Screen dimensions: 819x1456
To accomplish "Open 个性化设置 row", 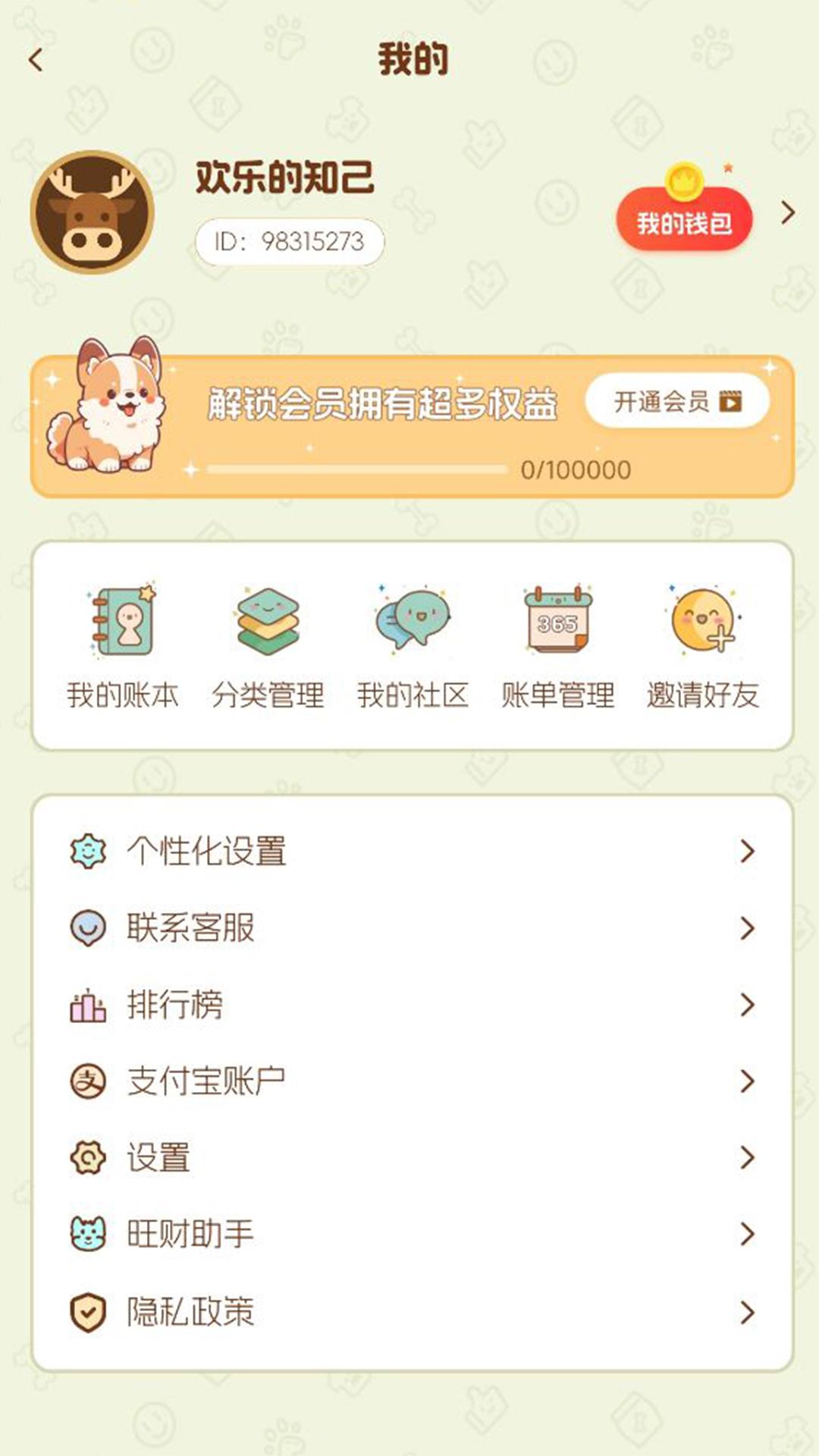I will tap(413, 851).
